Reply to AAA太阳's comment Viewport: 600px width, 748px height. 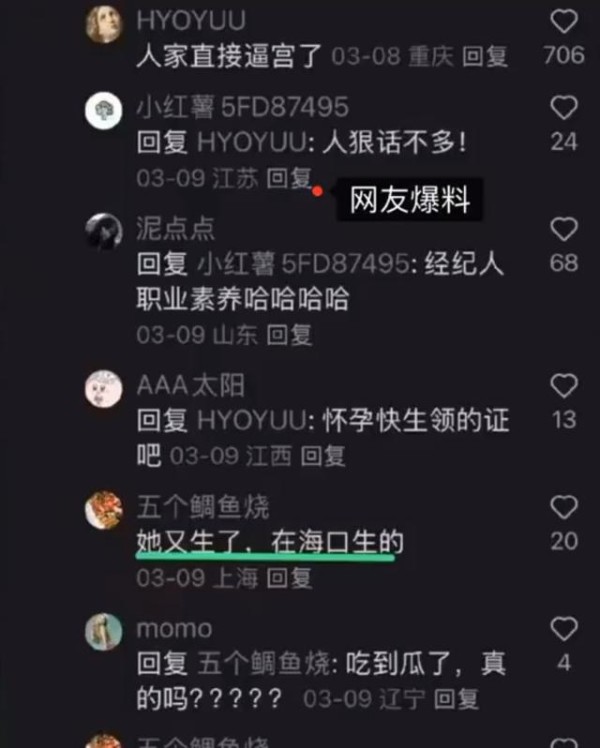(x=324, y=457)
